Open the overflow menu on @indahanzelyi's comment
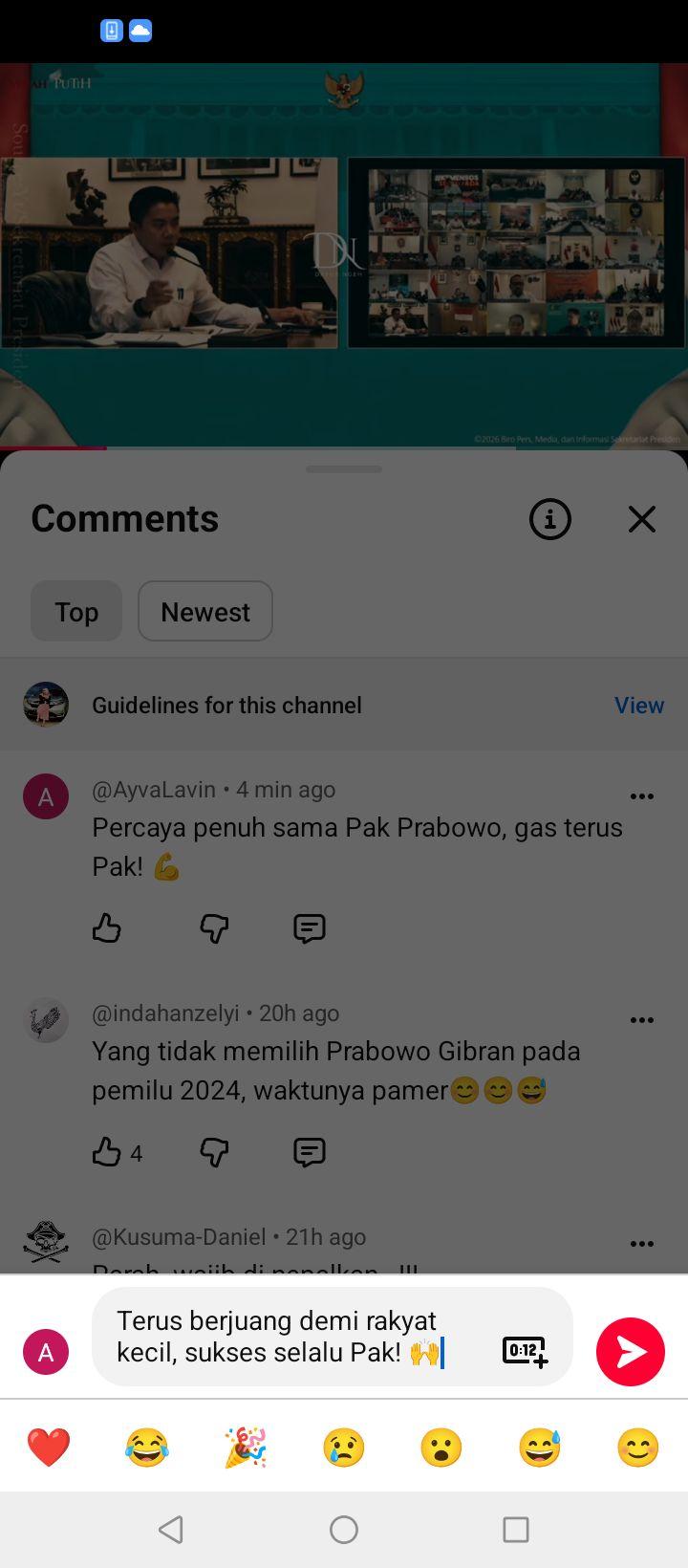The width and height of the screenshot is (688, 1568). pos(642,1019)
